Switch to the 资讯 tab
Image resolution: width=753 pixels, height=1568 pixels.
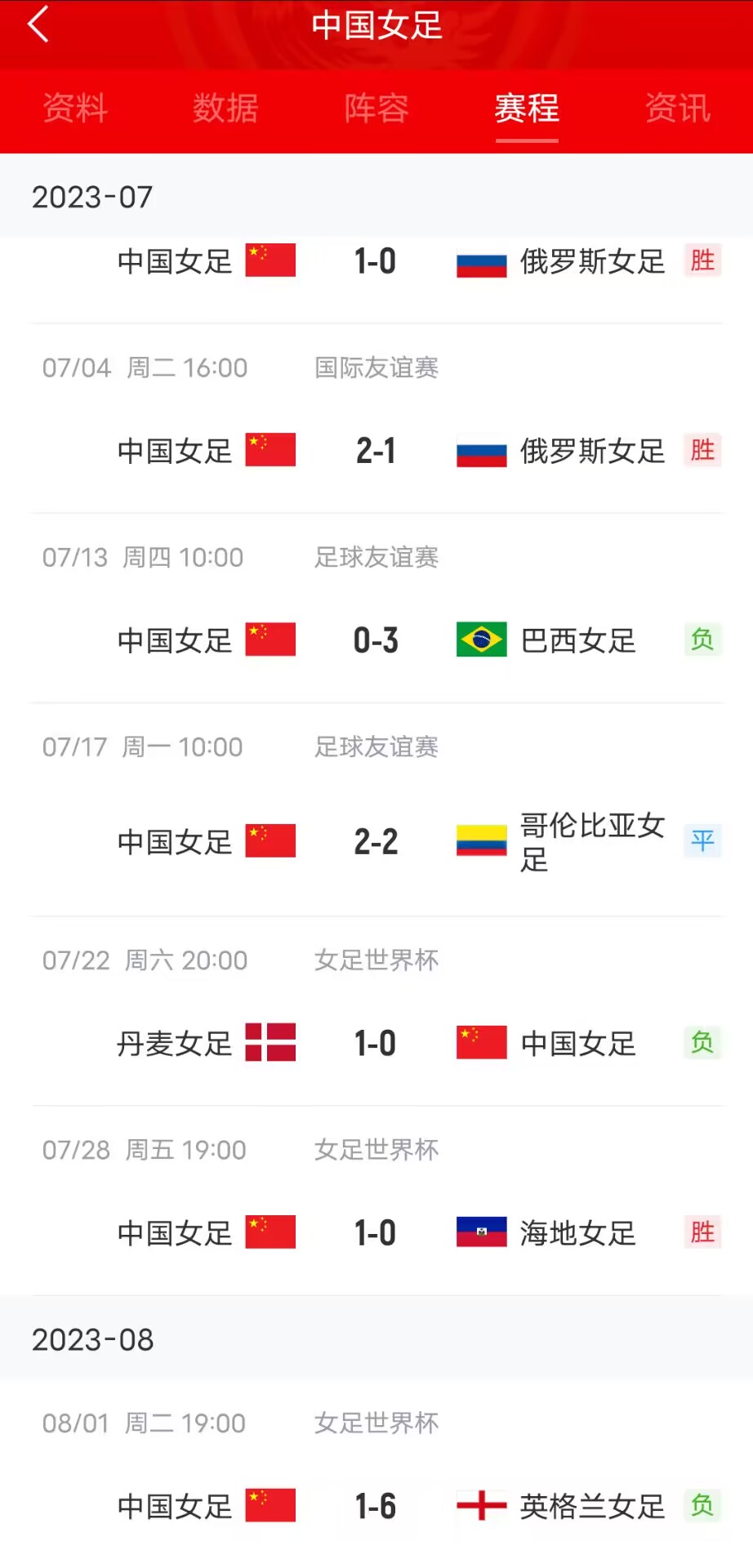click(678, 109)
